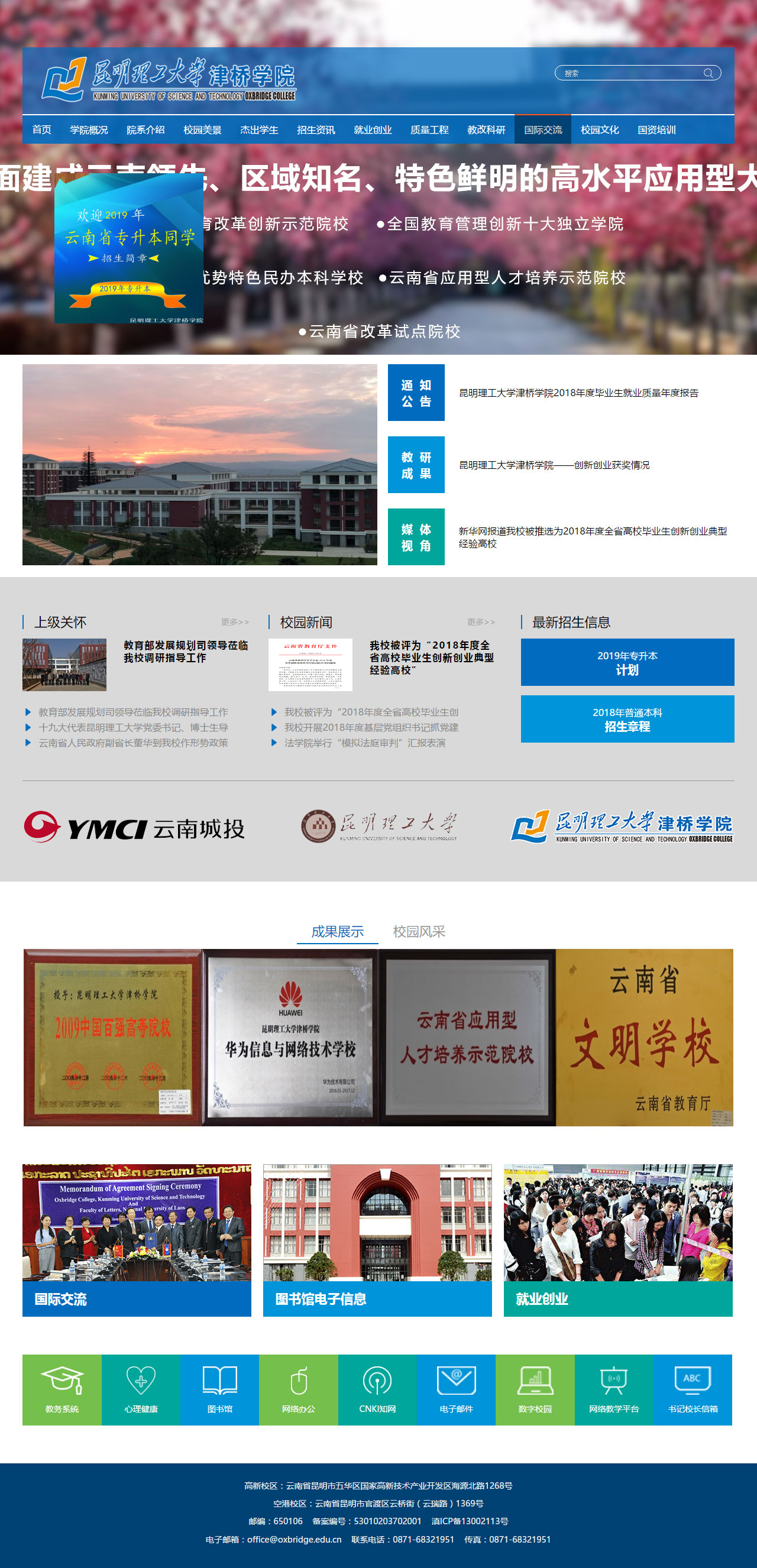Tap the search magnifier icon
Screen dimensions: 757x1568
[x=708, y=73]
